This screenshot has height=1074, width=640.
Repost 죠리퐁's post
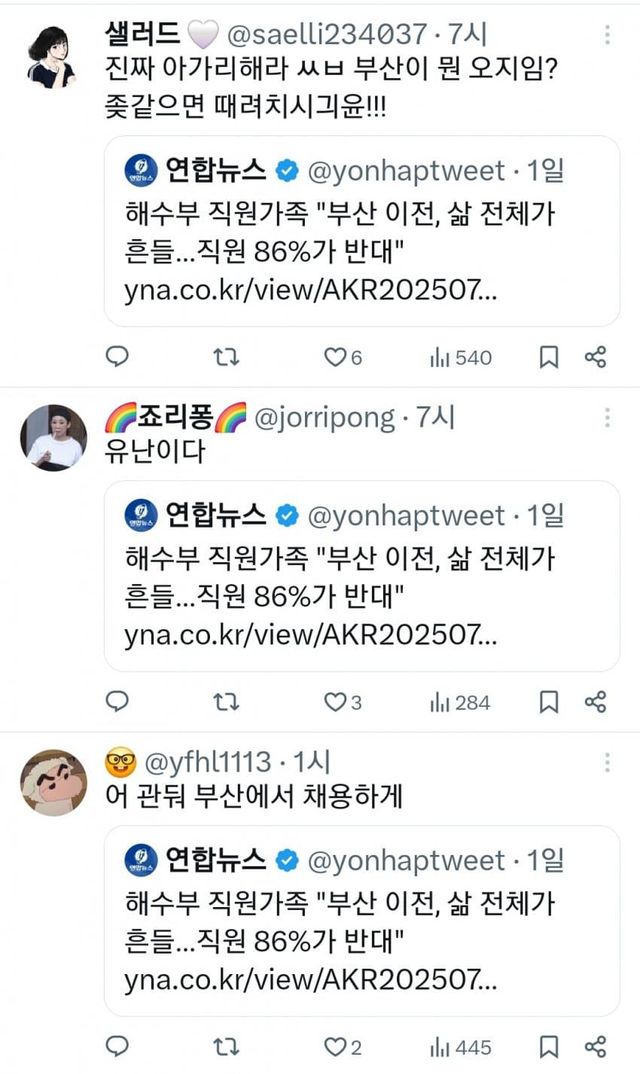point(227,702)
